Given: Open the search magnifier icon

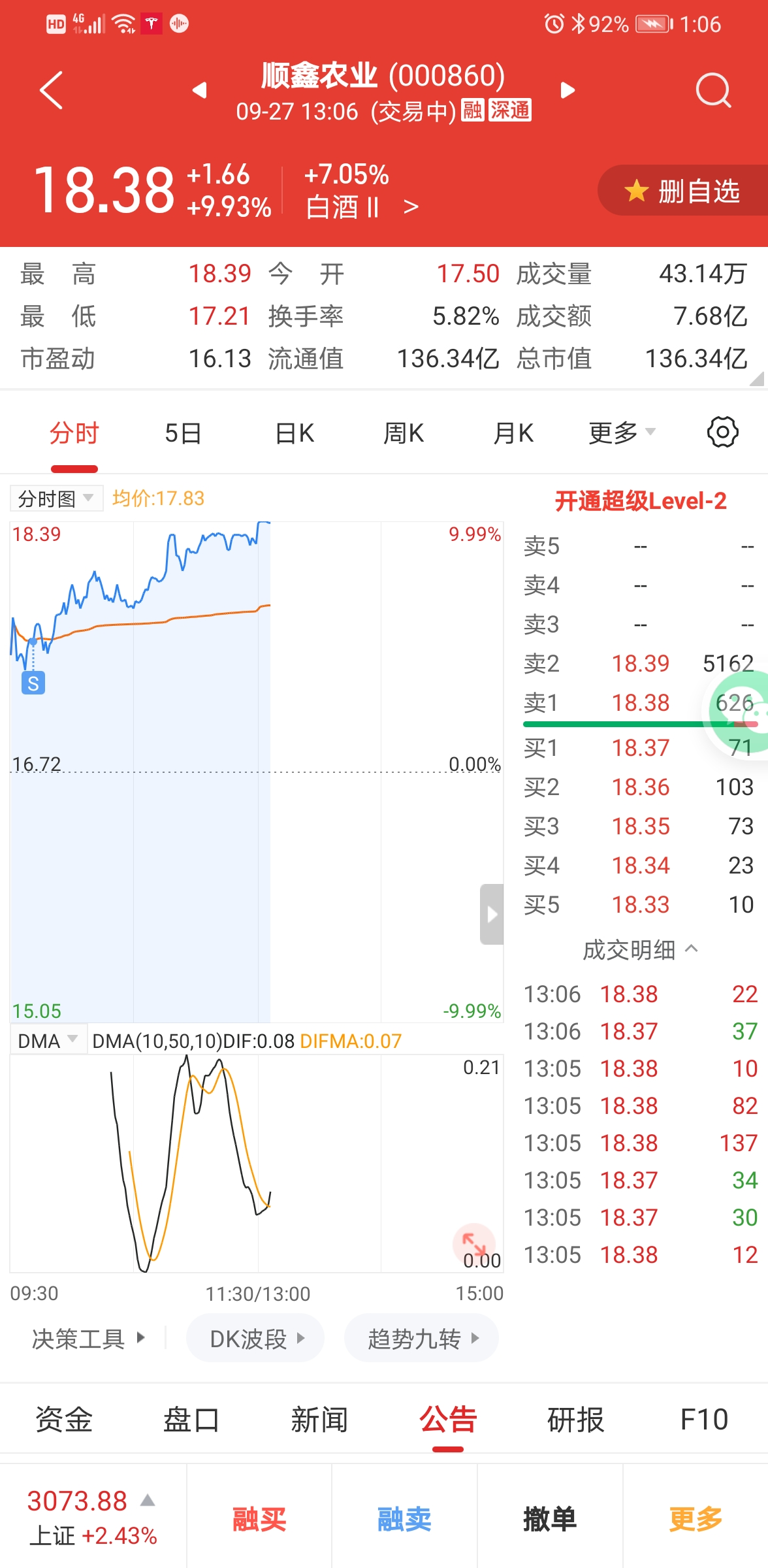Looking at the screenshot, I should point(713,90).
